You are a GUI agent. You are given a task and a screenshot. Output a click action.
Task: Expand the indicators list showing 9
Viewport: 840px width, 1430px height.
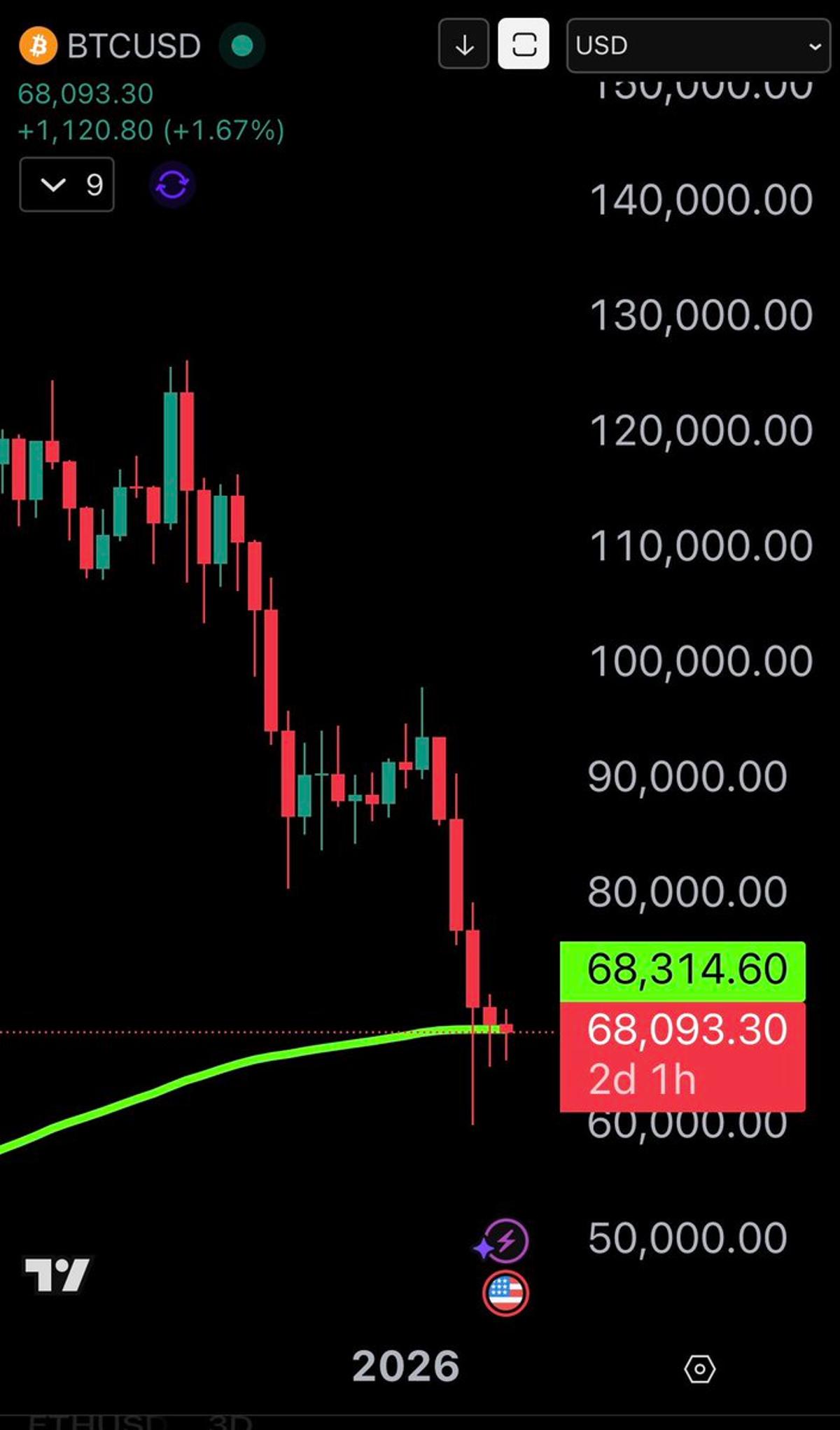[x=67, y=184]
